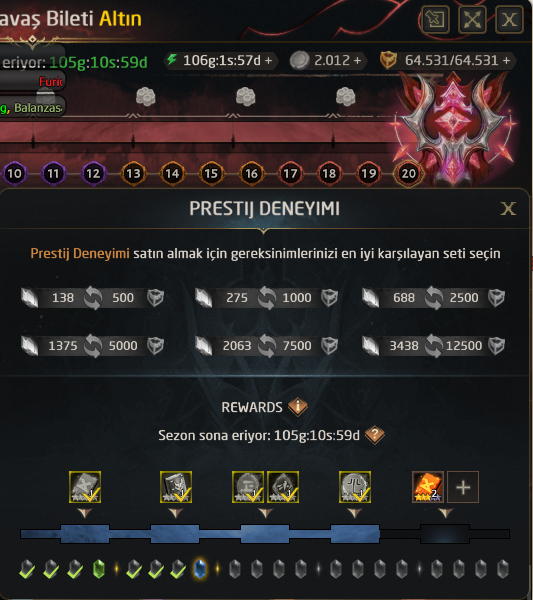Select battle pass level 13 node
Image resolution: width=533 pixels, height=600 pixels.
133,174
